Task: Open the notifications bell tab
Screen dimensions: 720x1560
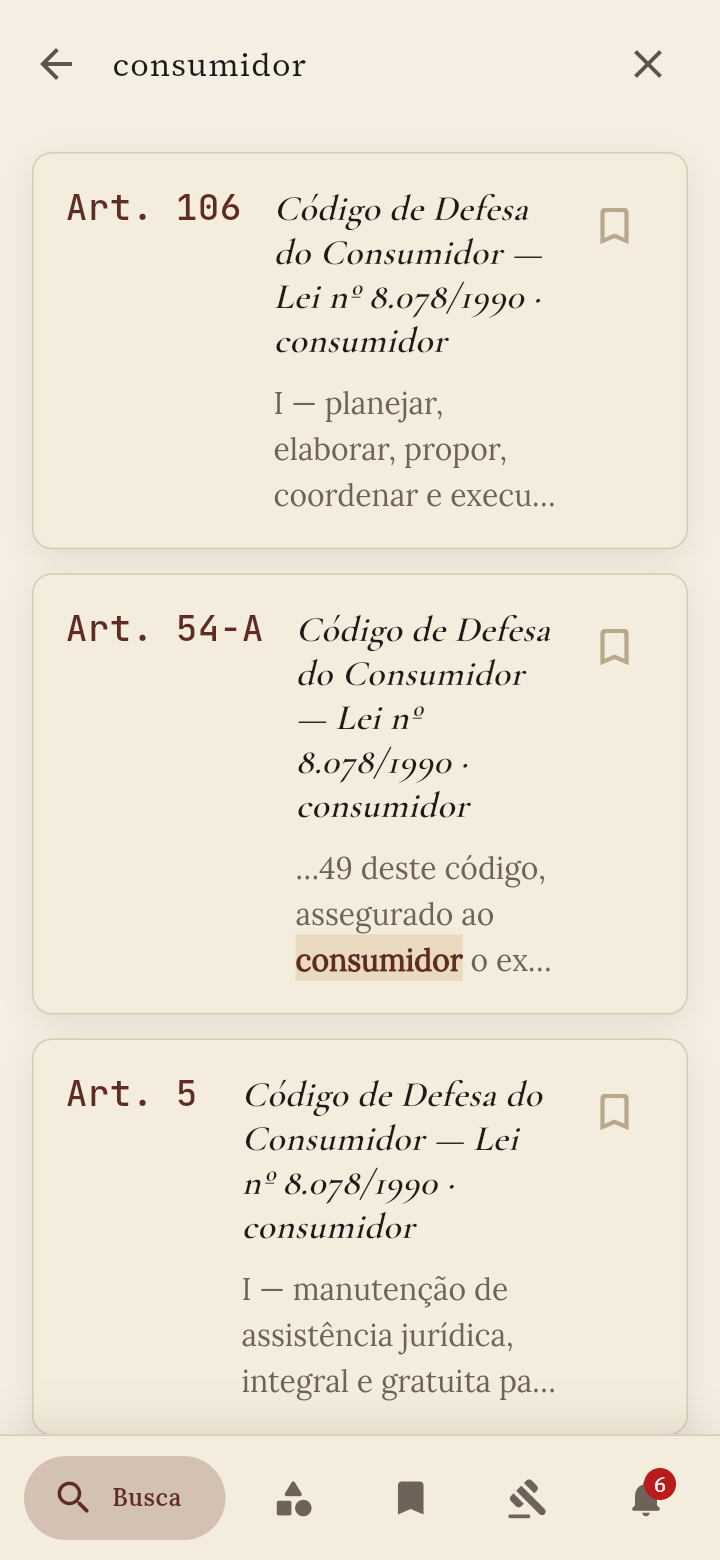Action: tap(646, 1498)
